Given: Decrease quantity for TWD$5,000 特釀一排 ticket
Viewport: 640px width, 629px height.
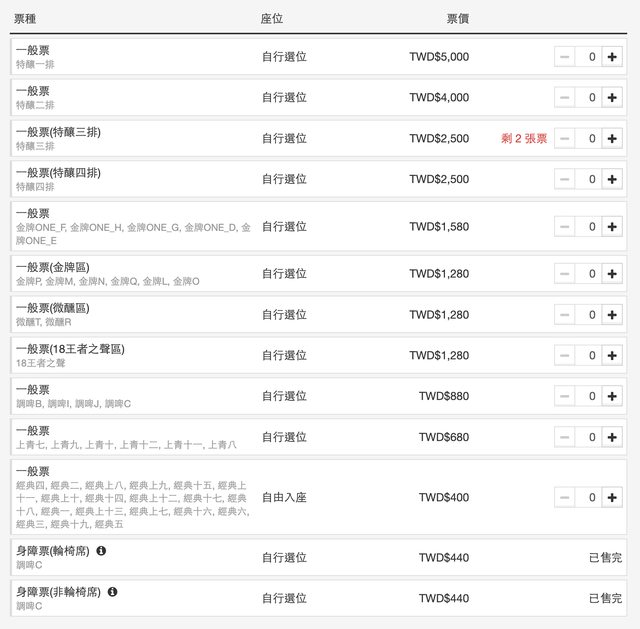Looking at the screenshot, I should [x=565, y=57].
